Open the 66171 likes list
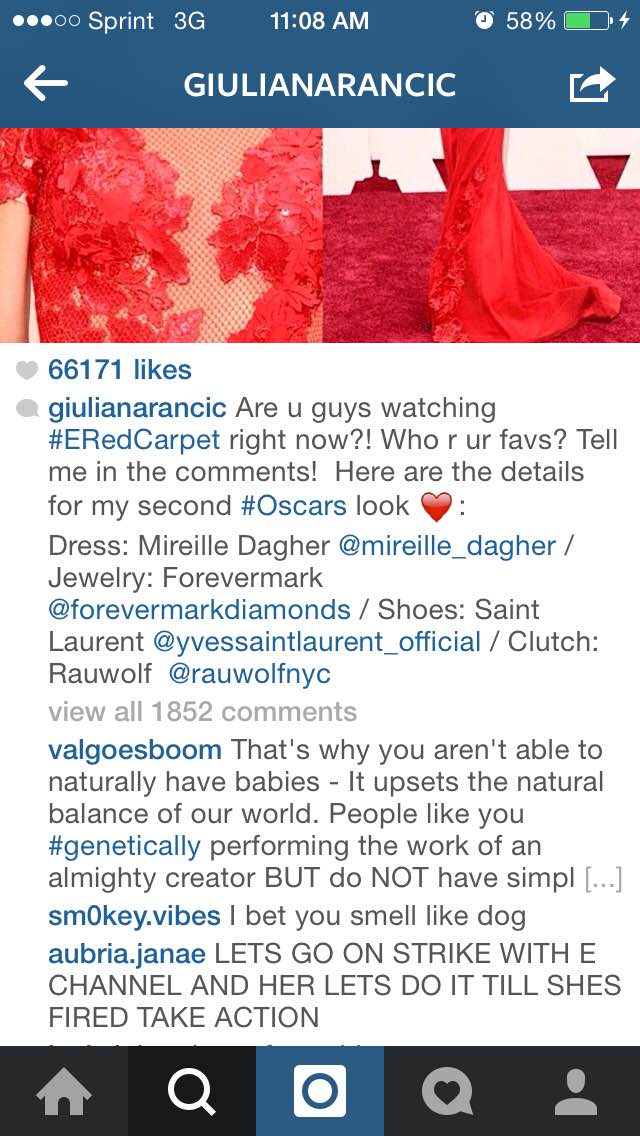This screenshot has width=640, height=1136. (x=119, y=370)
